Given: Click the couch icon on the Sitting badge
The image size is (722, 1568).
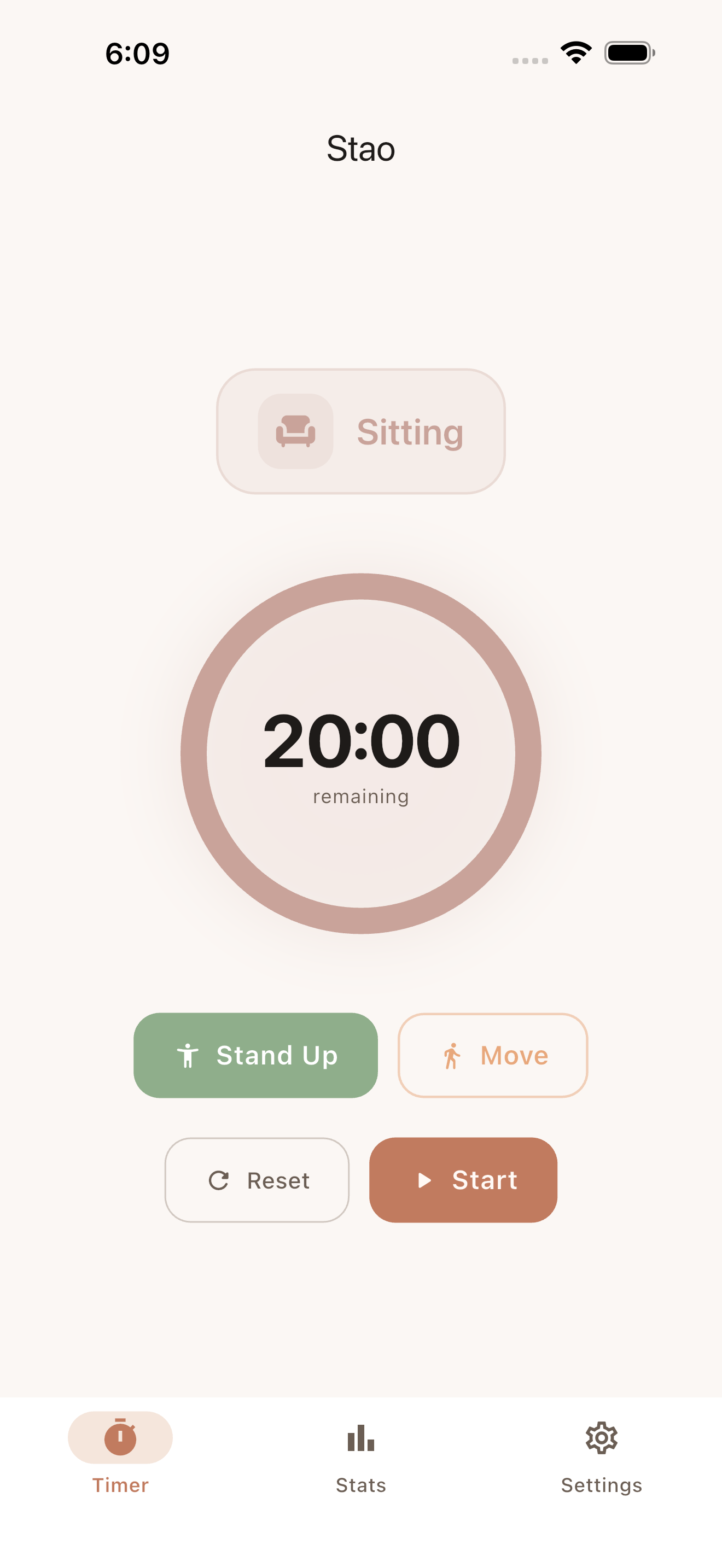Looking at the screenshot, I should tap(296, 432).
